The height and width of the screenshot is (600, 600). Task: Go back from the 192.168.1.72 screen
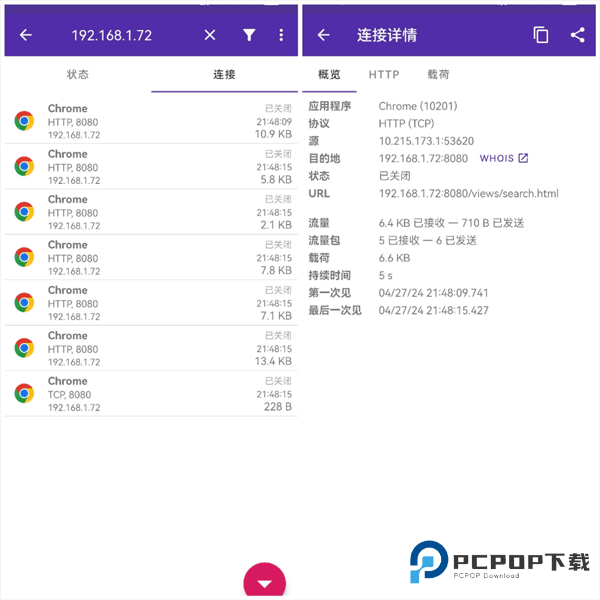pyautogui.click(x=26, y=35)
